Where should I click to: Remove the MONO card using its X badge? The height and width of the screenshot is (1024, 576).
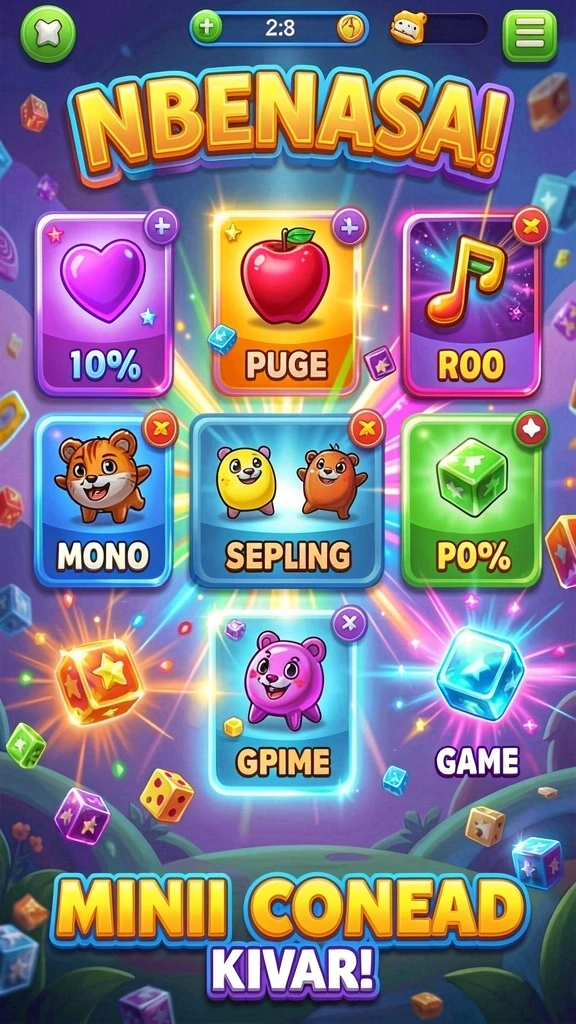coord(161,429)
